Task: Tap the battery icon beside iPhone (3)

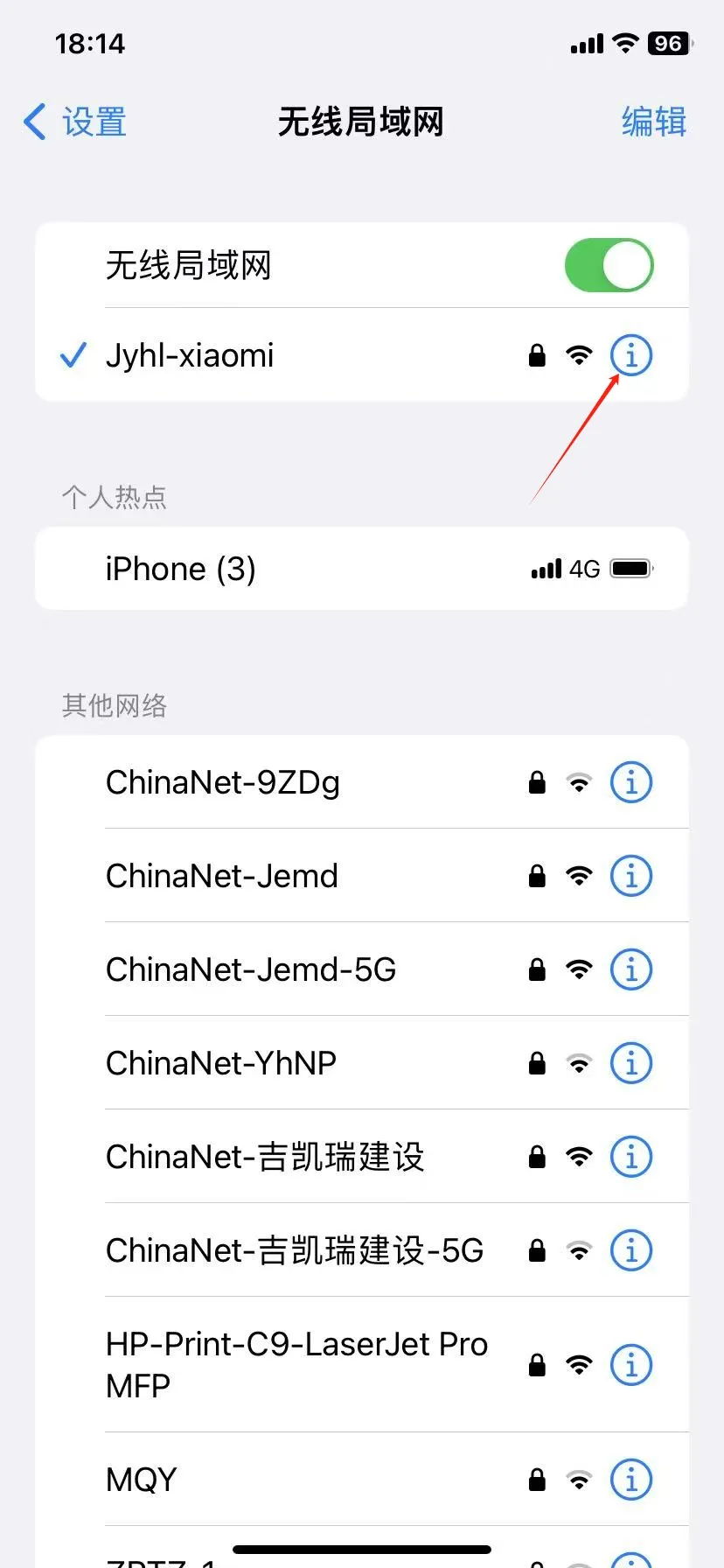Action: (x=631, y=568)
